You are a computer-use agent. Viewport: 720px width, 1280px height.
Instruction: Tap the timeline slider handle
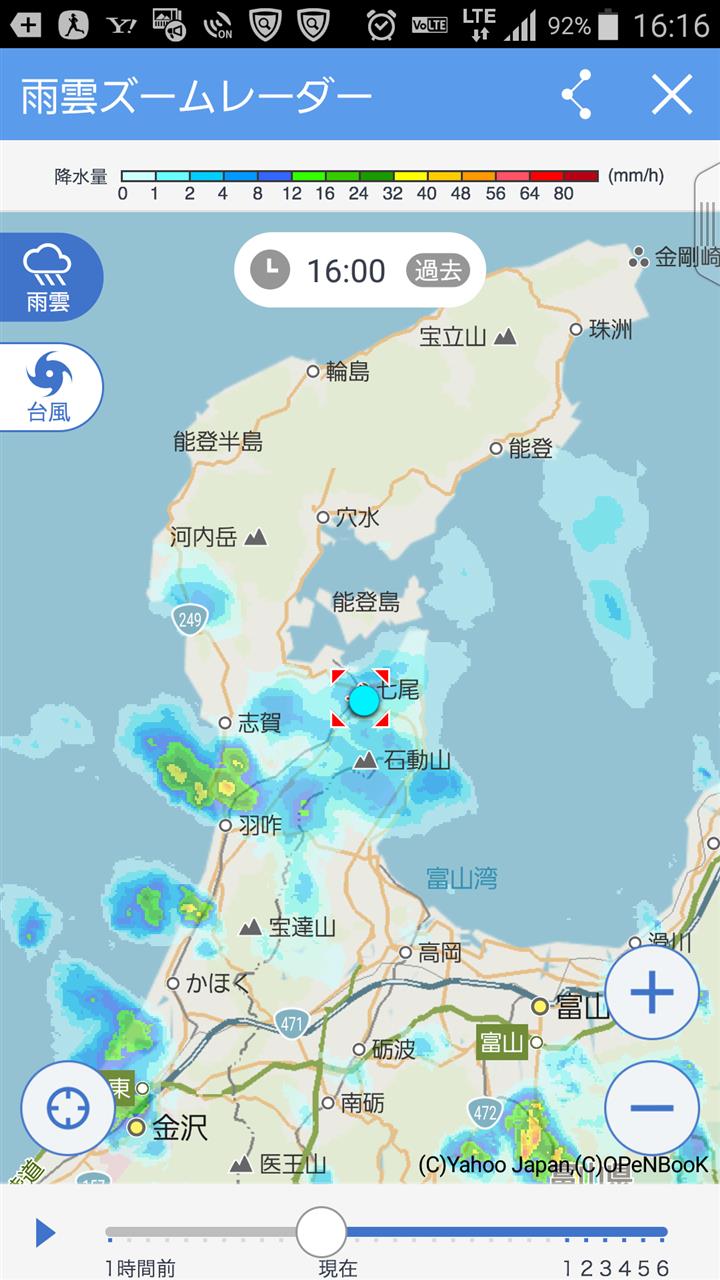pyautogui.click(x=321, y=1232)
